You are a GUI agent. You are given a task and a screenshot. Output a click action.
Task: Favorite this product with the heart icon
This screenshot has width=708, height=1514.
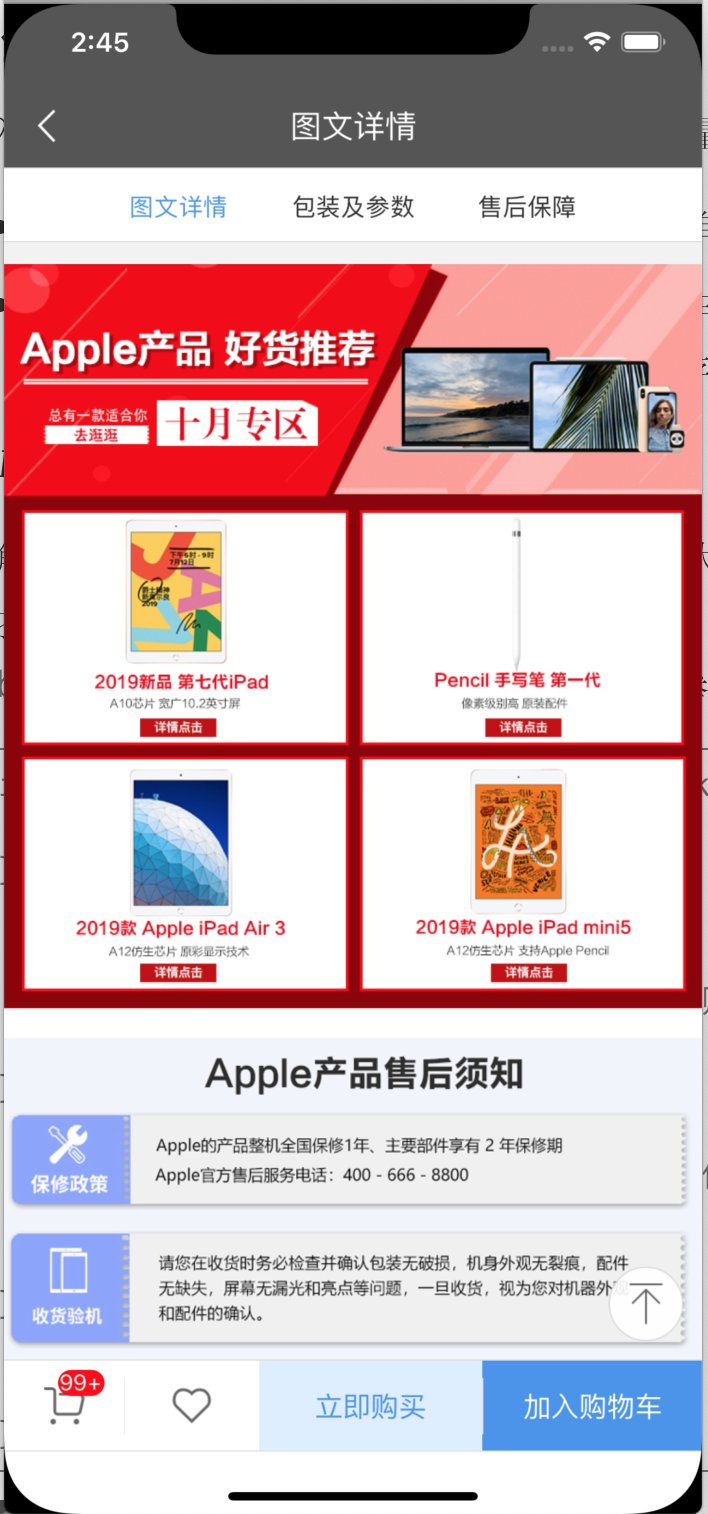[x=191, y=1405]
